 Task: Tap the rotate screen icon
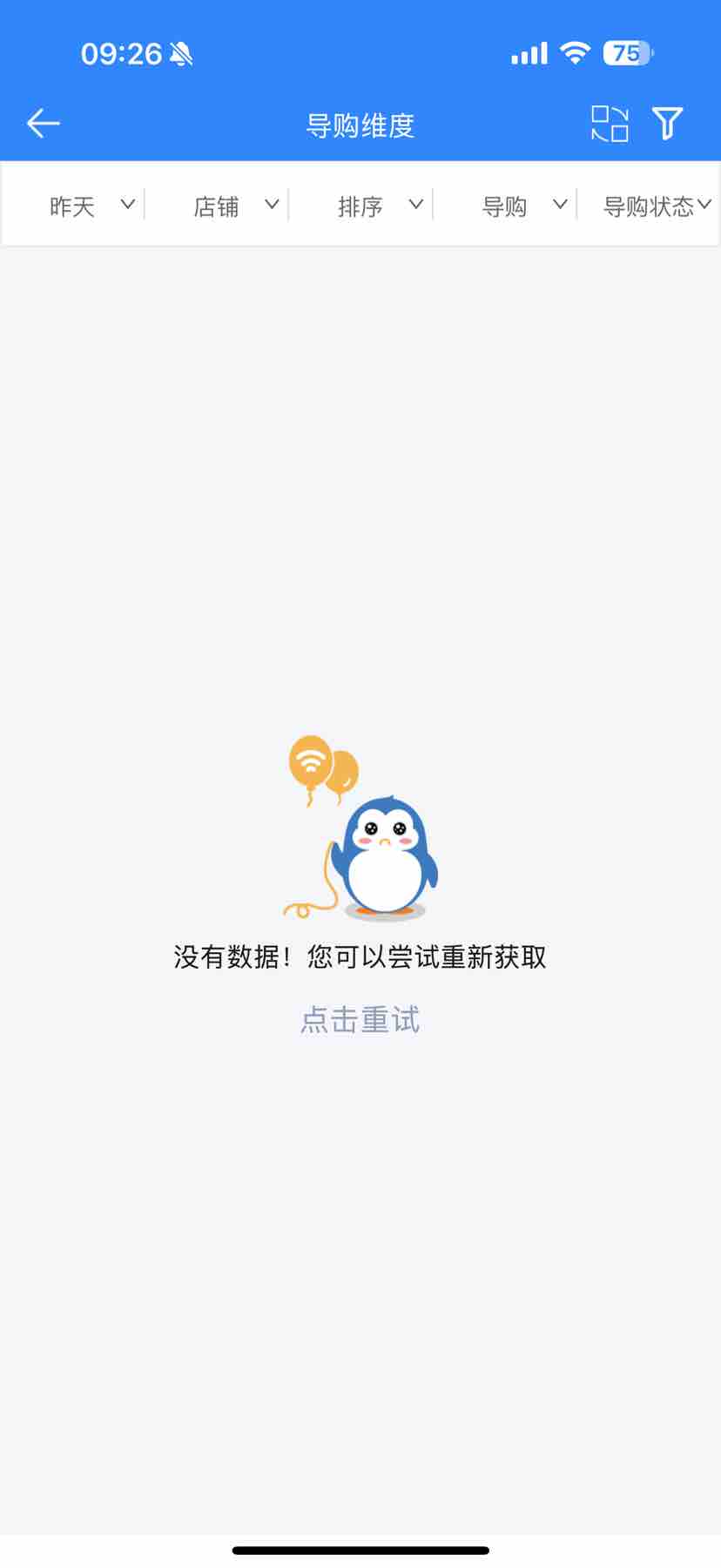pos(610,124)
